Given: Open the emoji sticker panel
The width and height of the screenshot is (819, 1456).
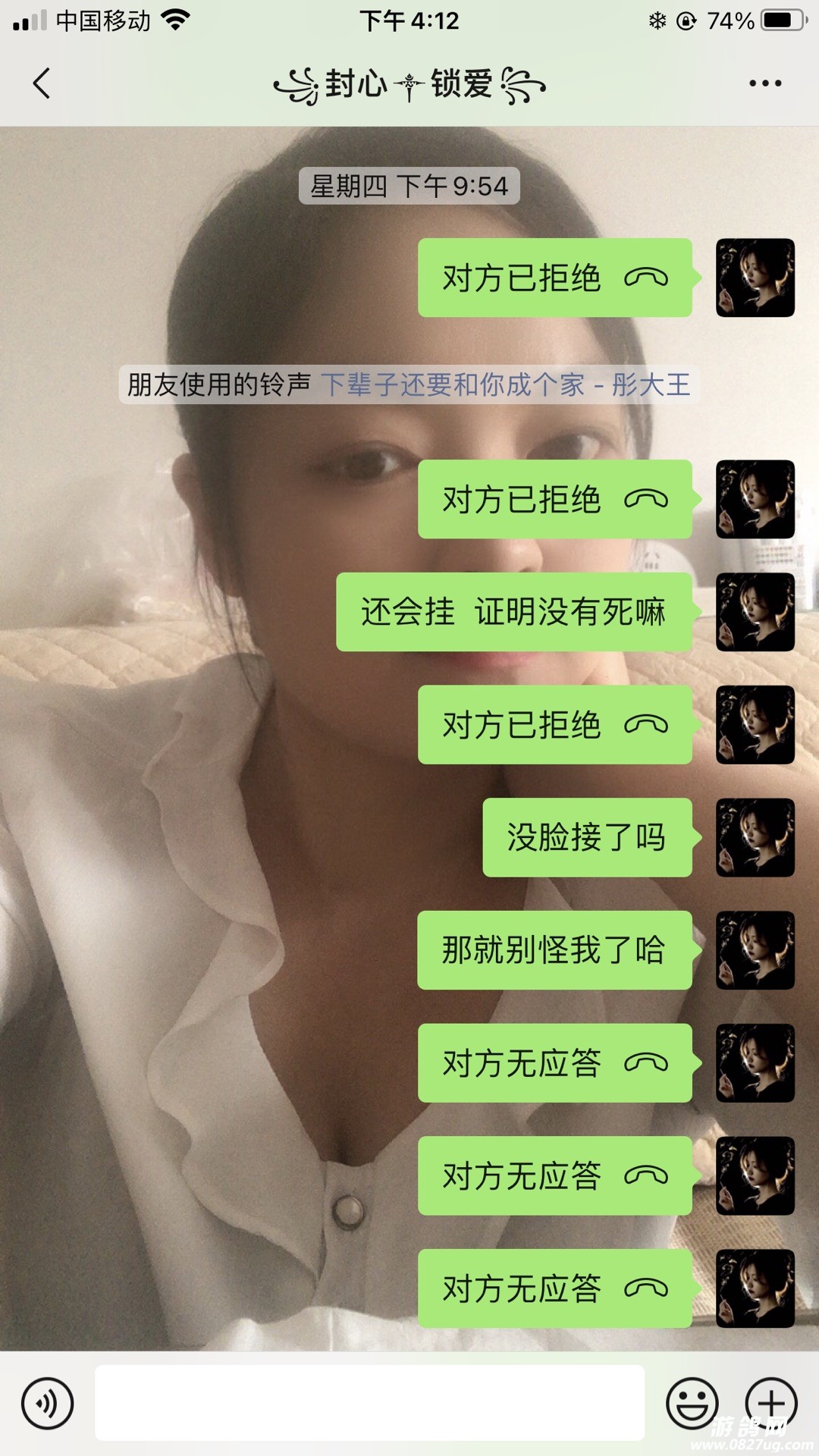Looking at the screenshot, I should point(692,1404).
